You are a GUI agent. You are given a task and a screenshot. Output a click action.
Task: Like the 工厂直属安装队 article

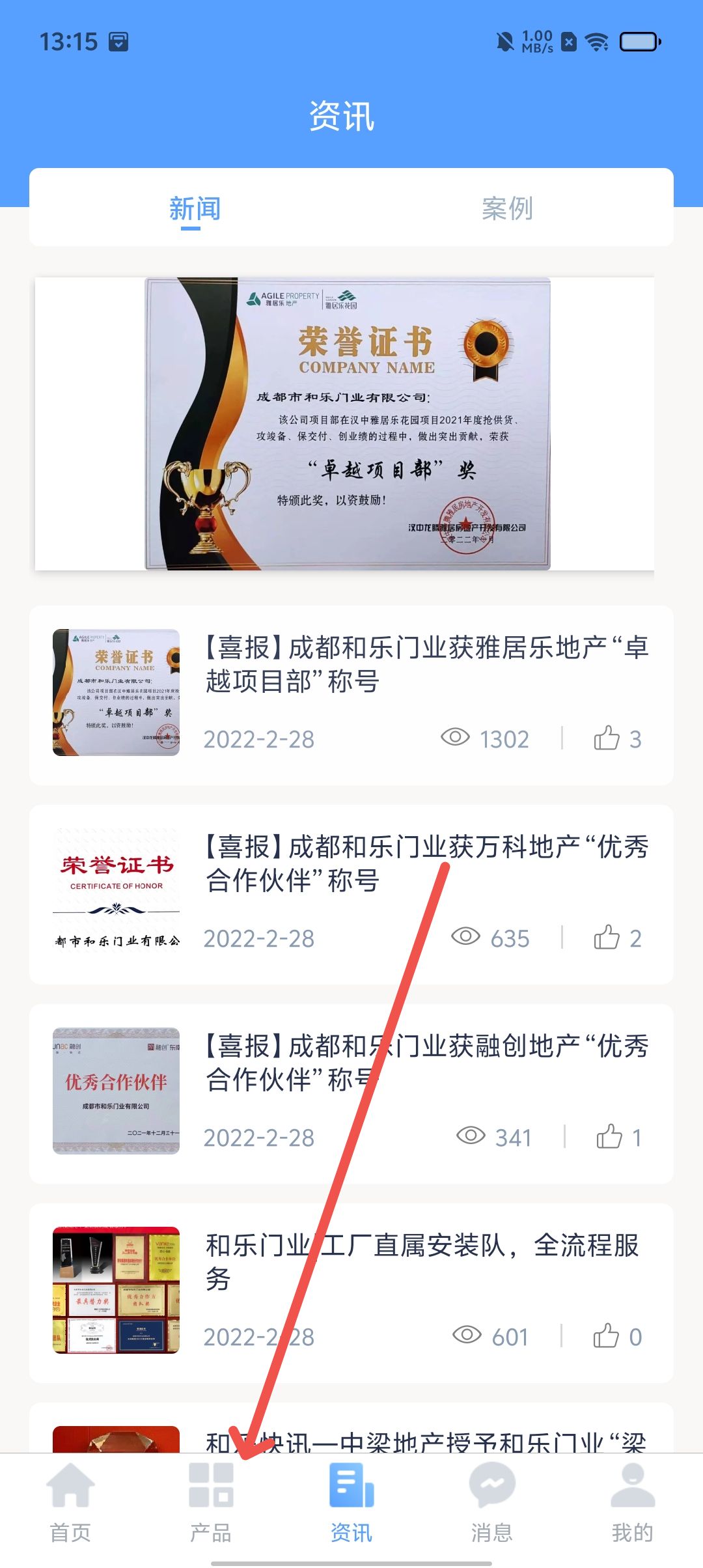tap(606, 1336)
